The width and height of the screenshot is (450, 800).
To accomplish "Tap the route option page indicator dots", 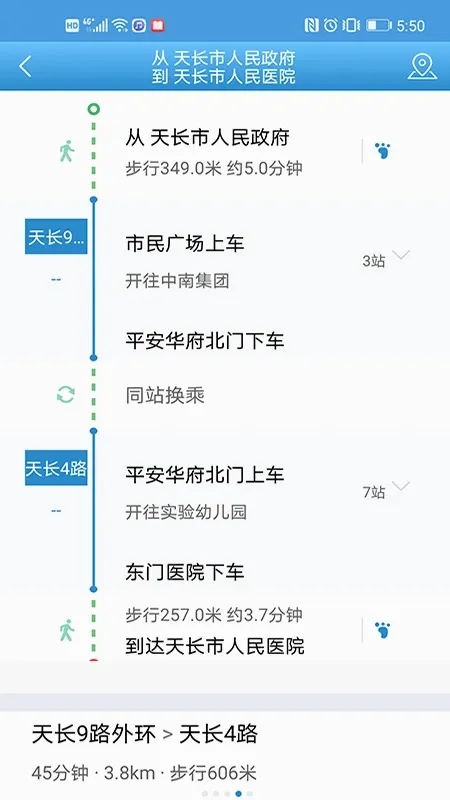I will click(227, 794).
